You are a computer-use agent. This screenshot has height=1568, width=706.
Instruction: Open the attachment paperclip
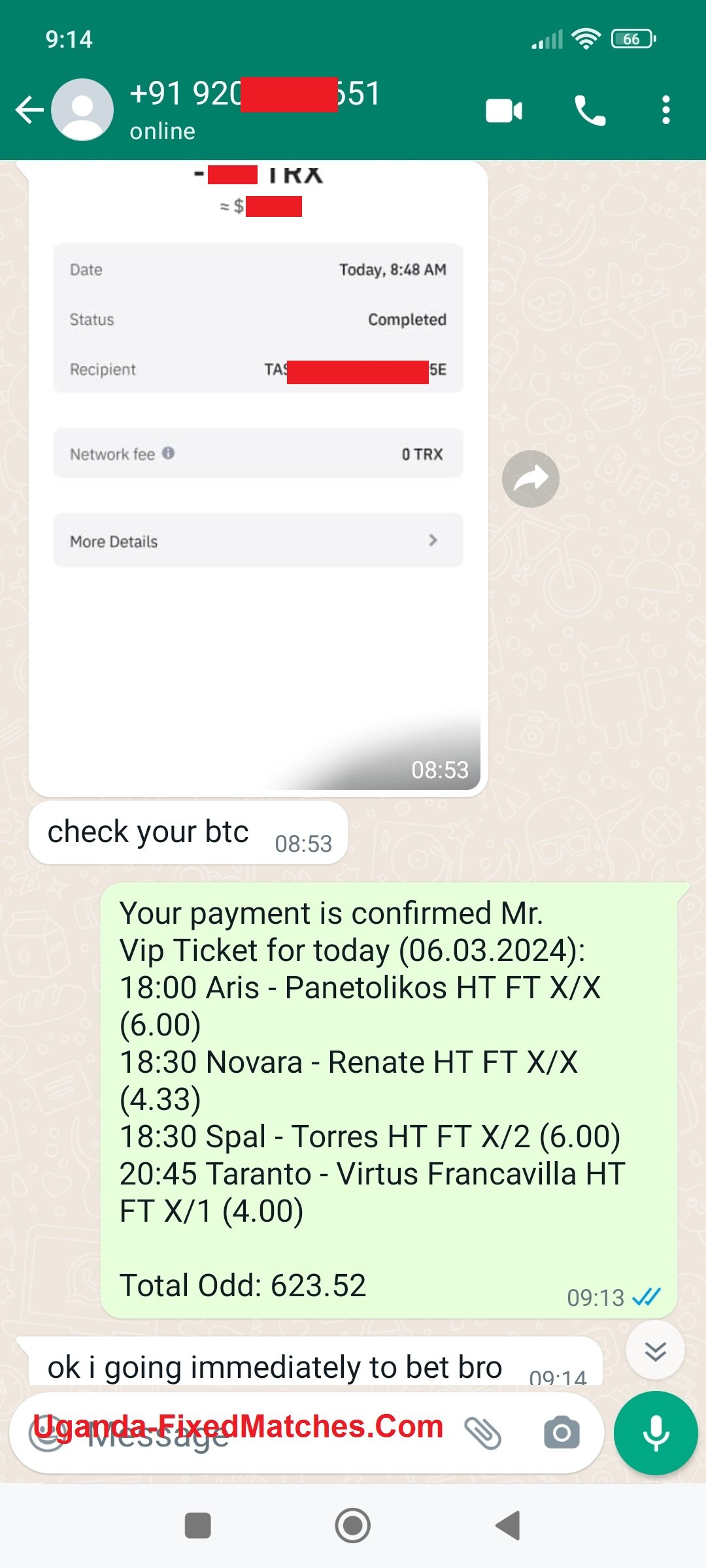[x=483, y=1433]
